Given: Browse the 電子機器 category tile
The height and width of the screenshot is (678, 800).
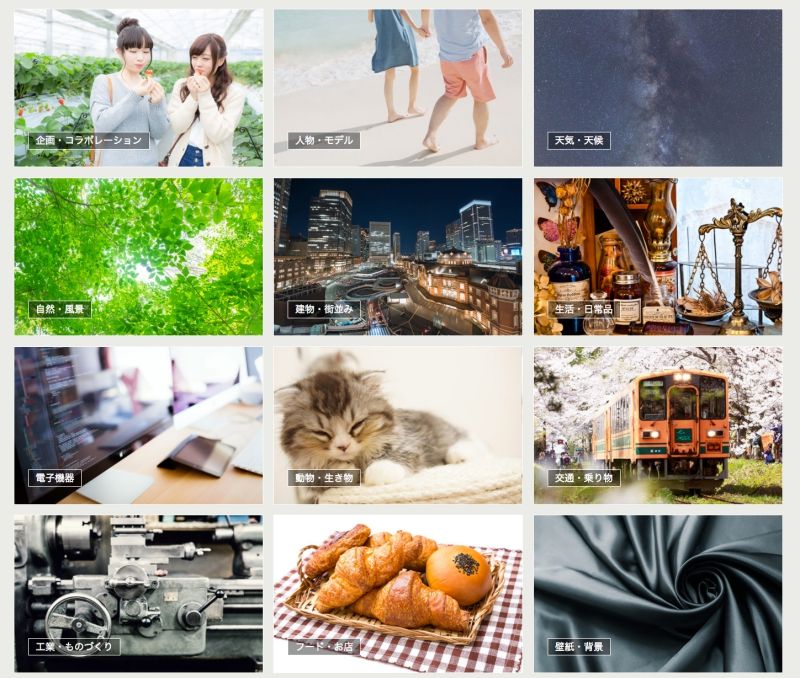Looking at the screenshot, I should pyautogui.click(x=138, y=425).
